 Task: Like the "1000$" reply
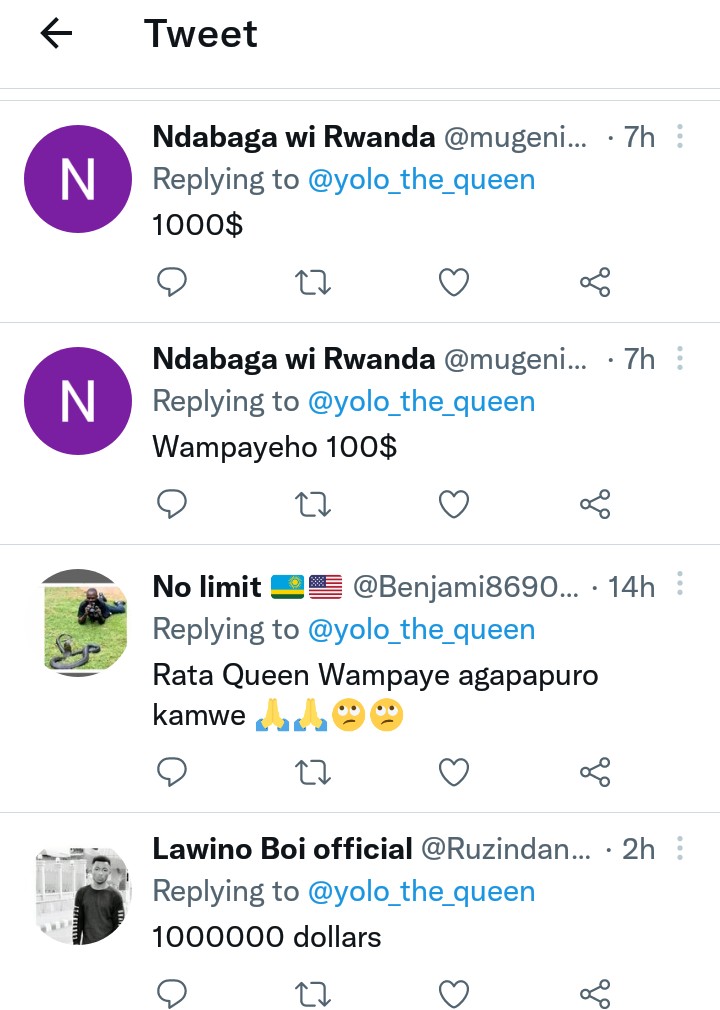[x=454, y=283]
